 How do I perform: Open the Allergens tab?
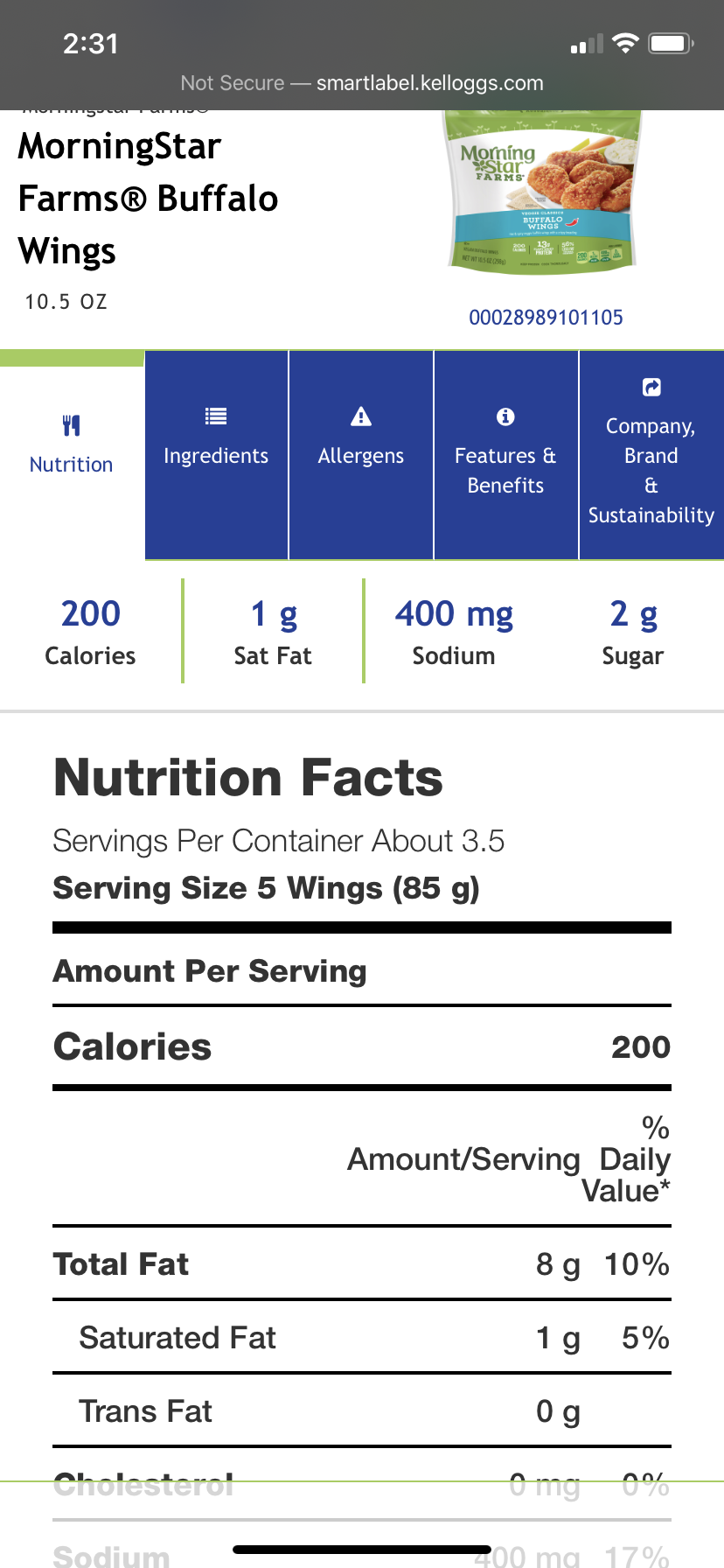[361, 455]
